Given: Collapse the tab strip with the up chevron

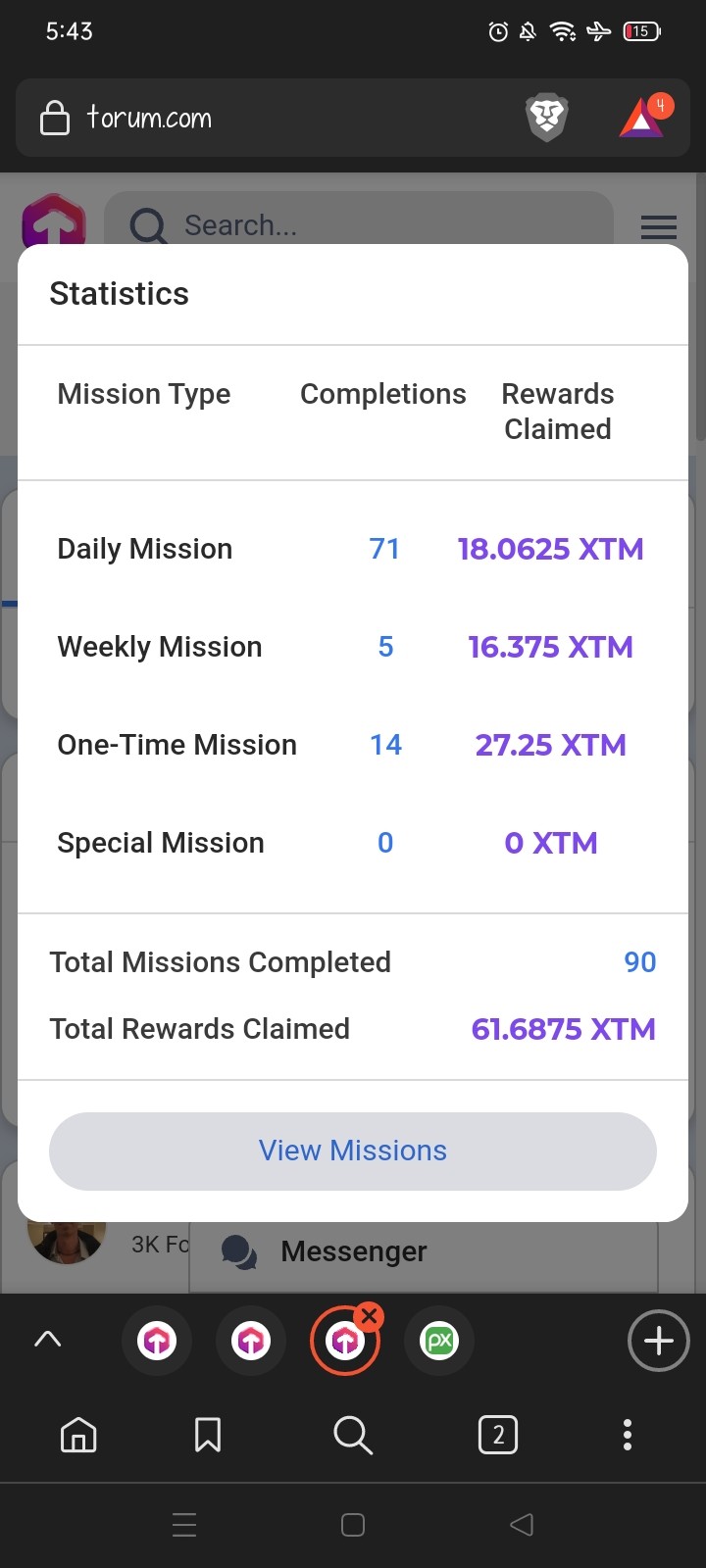Looking at the screenshot, I should 48,1339.
